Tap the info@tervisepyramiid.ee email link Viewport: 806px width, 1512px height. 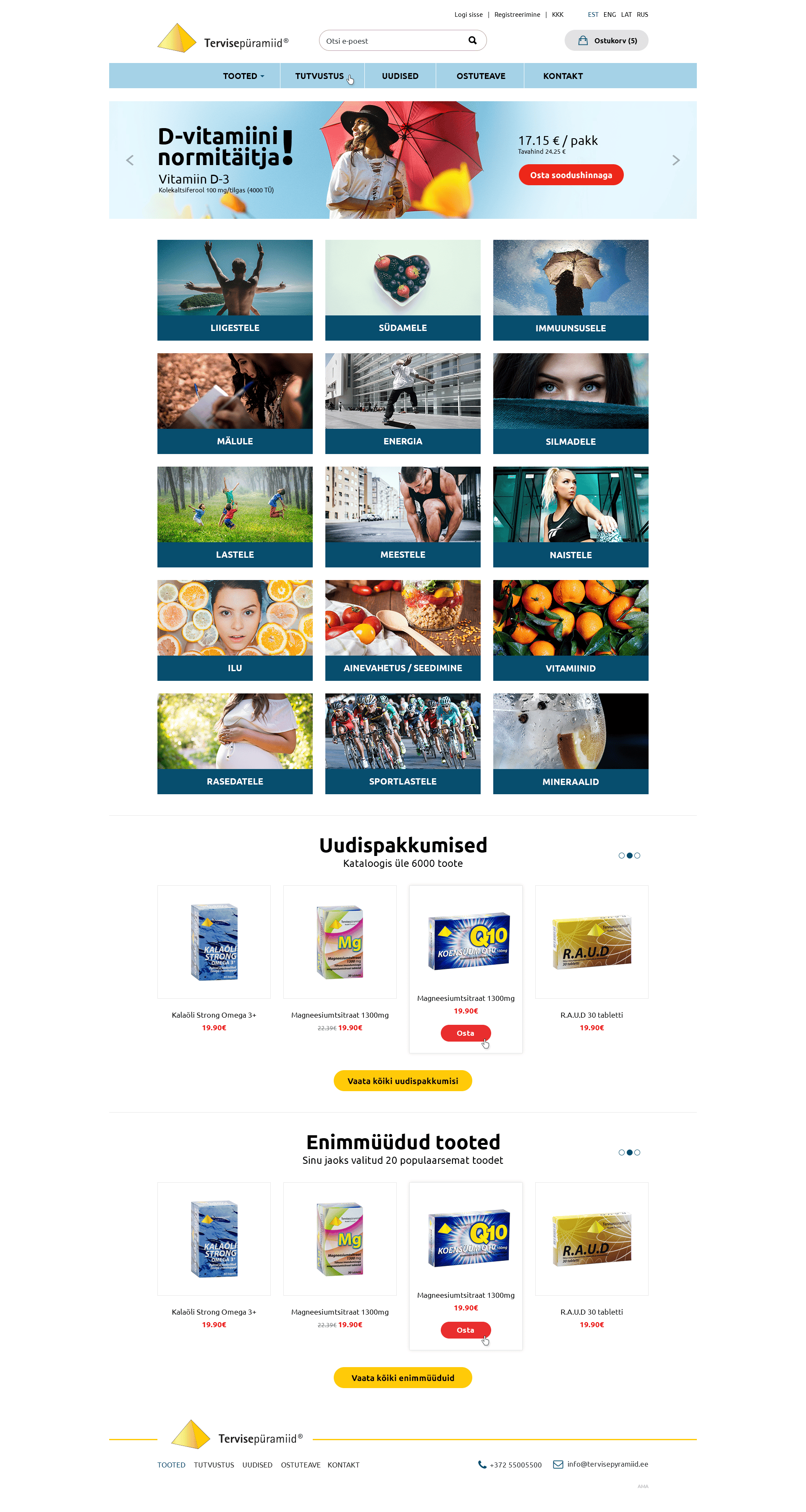(x=607, y=1464)
